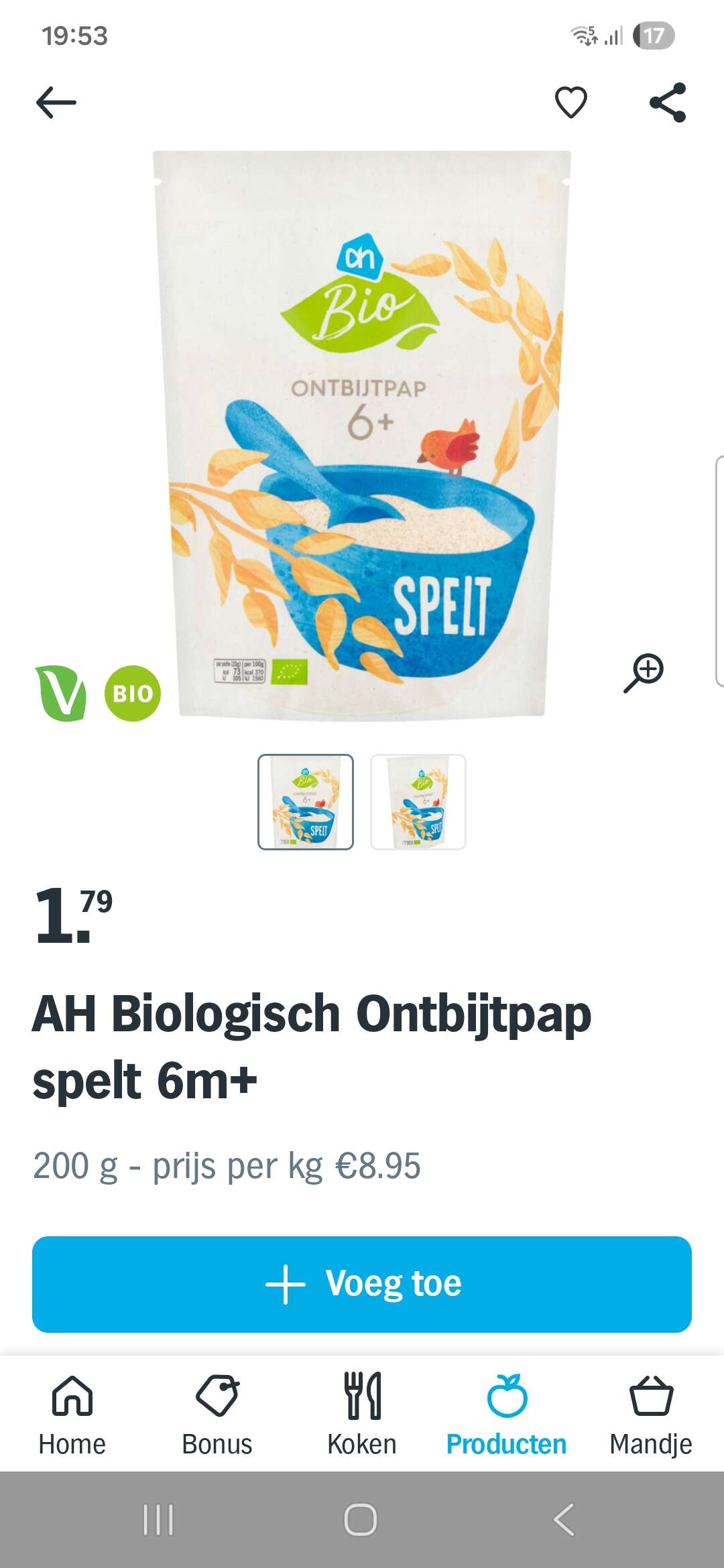Zoom in on the product image
Screen dimensions: 724x1568
(x=644, y=672)
